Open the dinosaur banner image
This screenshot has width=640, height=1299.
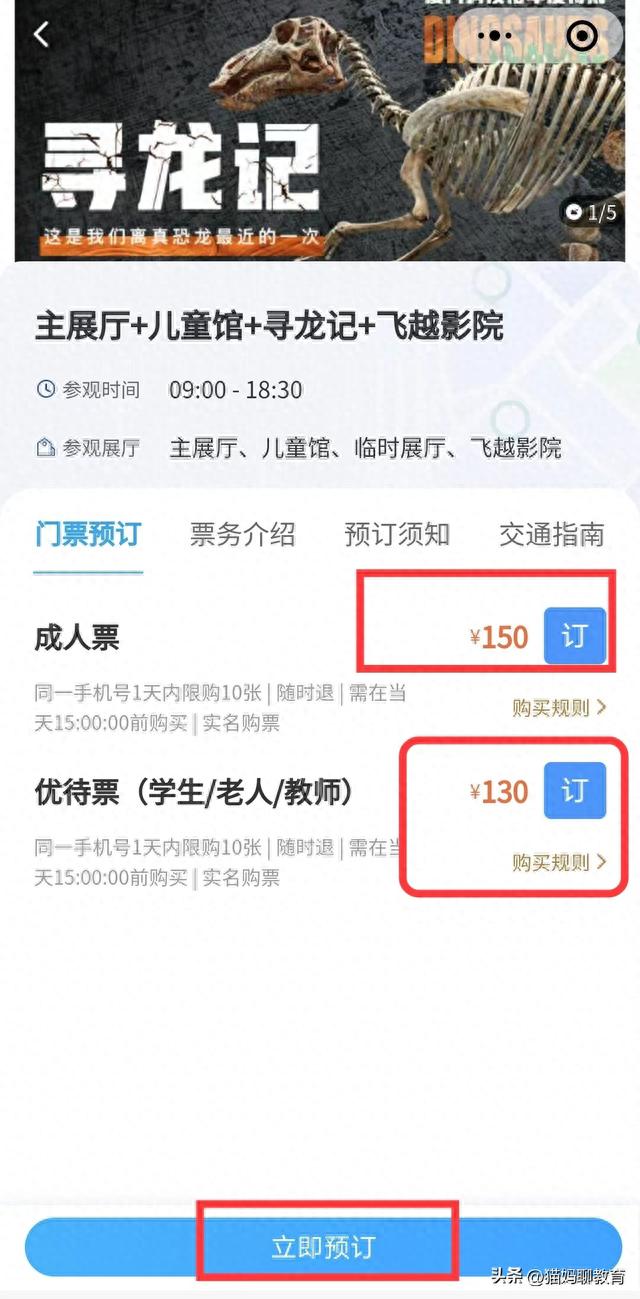pos(320,130)
